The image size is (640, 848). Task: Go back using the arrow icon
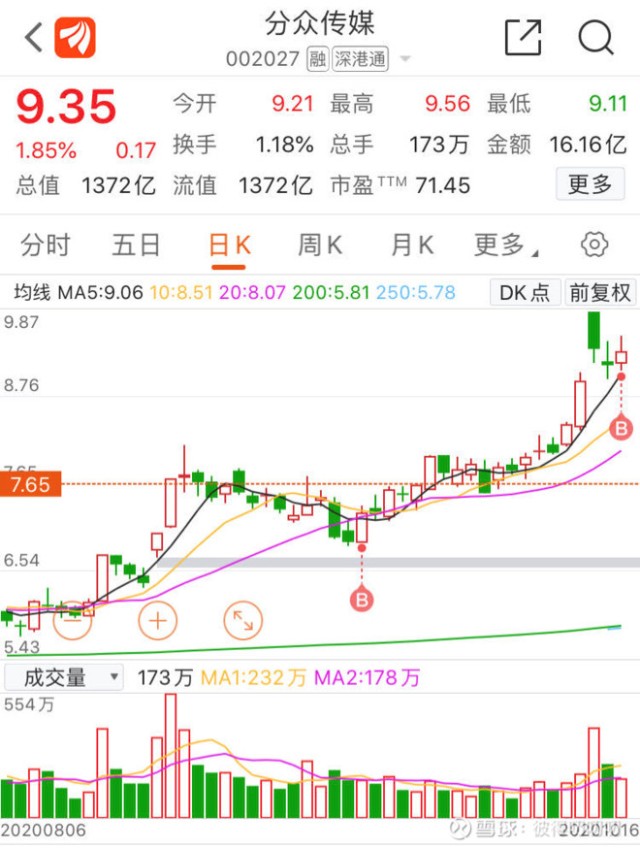34,38
